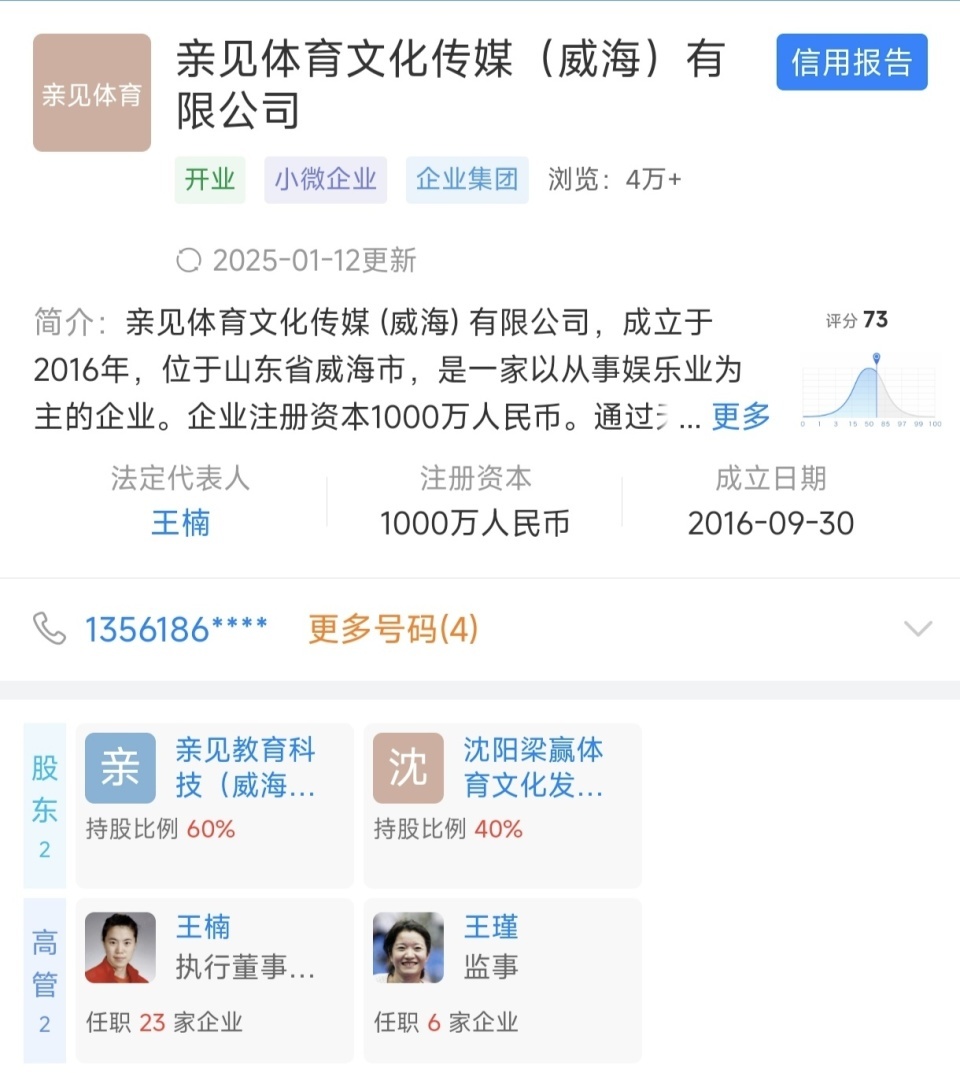960x1073 pixels.
Task: Open the 信用报告 credit report
Action: [x=851, y=62]
